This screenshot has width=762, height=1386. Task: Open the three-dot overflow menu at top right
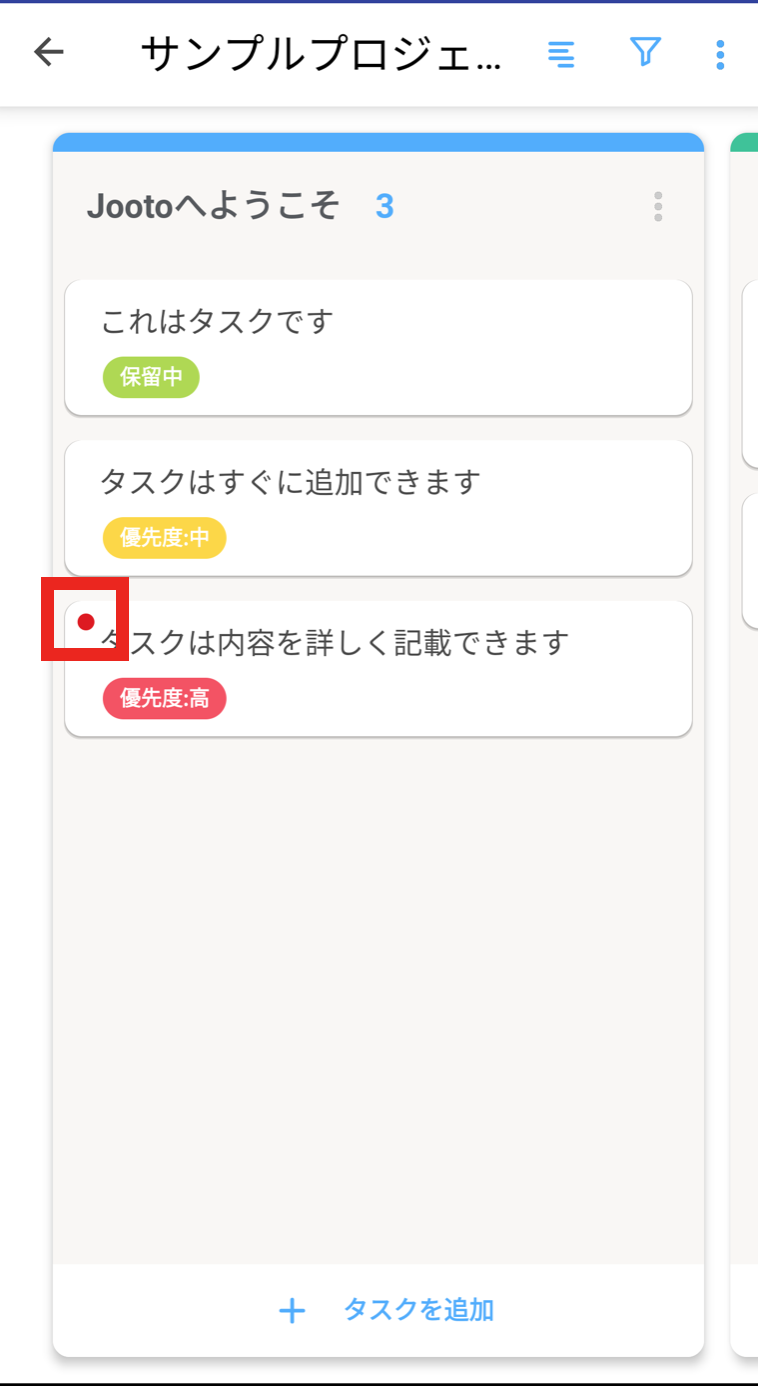[719, 55]
